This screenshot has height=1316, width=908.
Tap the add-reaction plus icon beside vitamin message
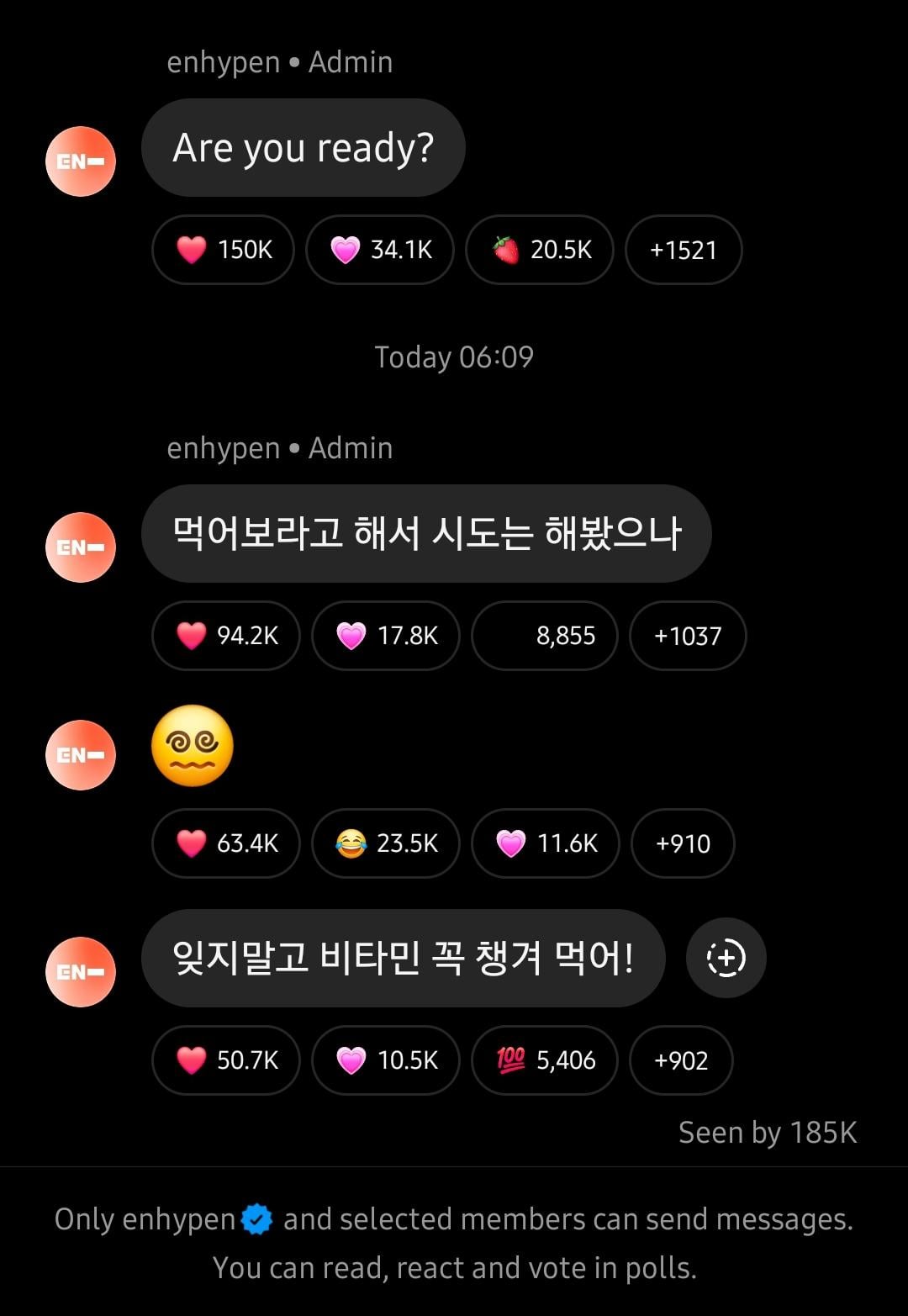725,958
